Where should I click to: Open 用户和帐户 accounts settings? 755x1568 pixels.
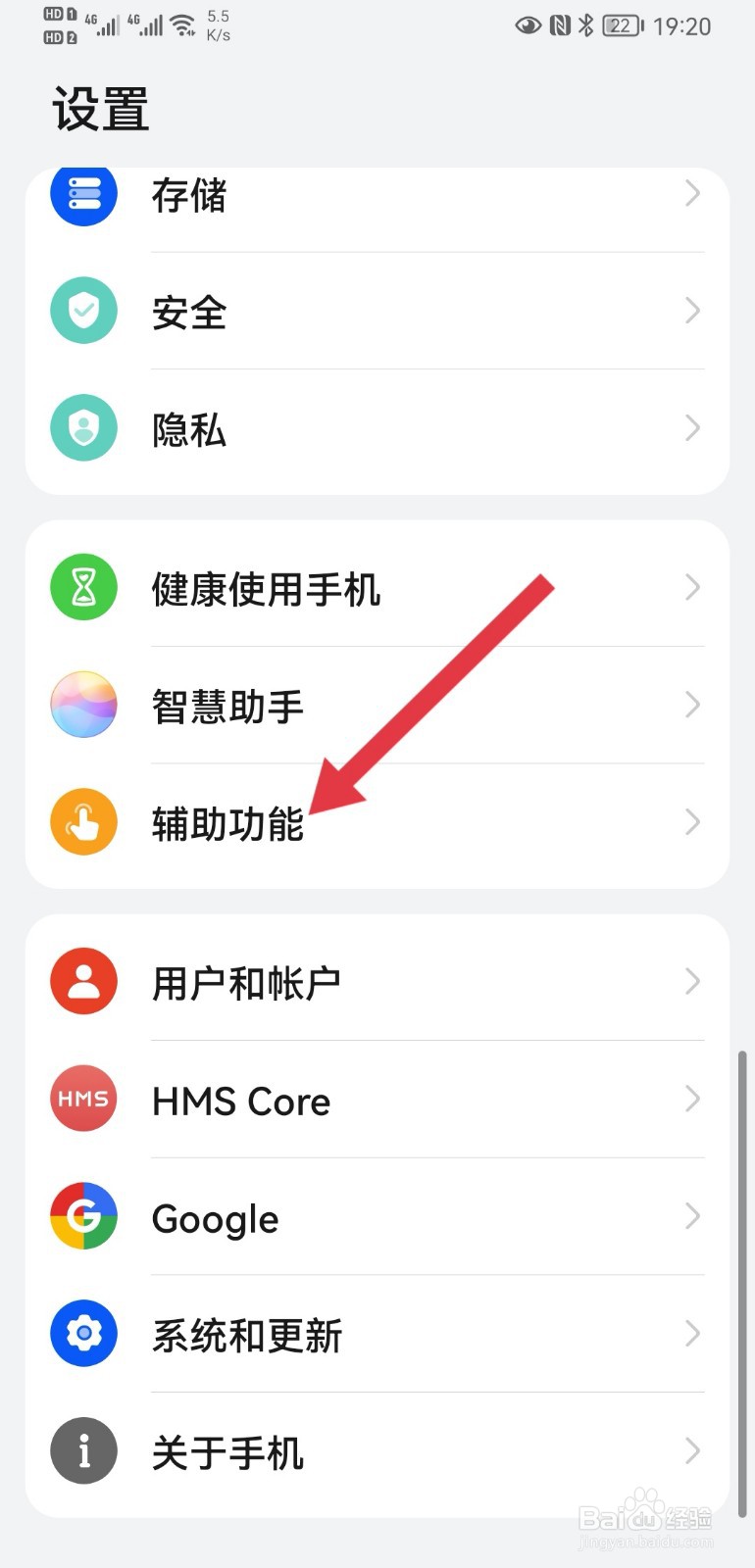pos(247,981)
